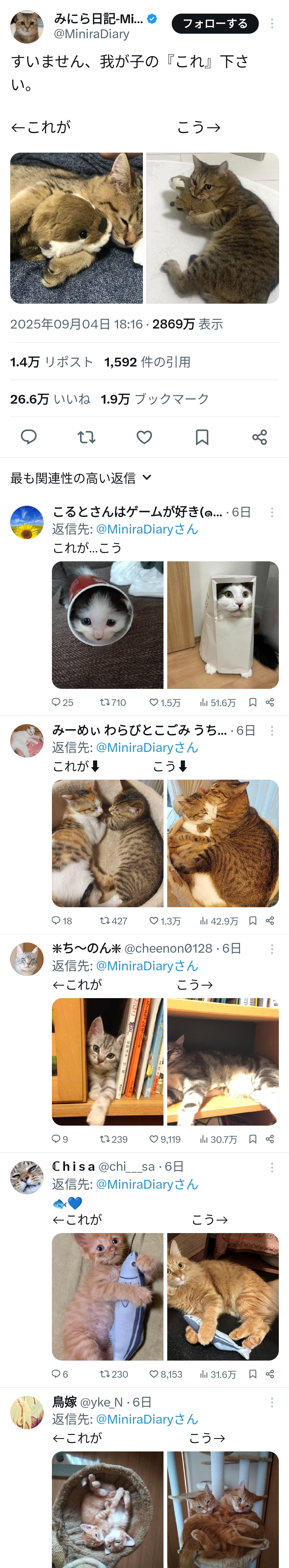Tap the @MiniraDiaryさん link in Chisa's reply
Image resolution: width=289 pixels, height=1568 pixels.
click(147, 1184)
